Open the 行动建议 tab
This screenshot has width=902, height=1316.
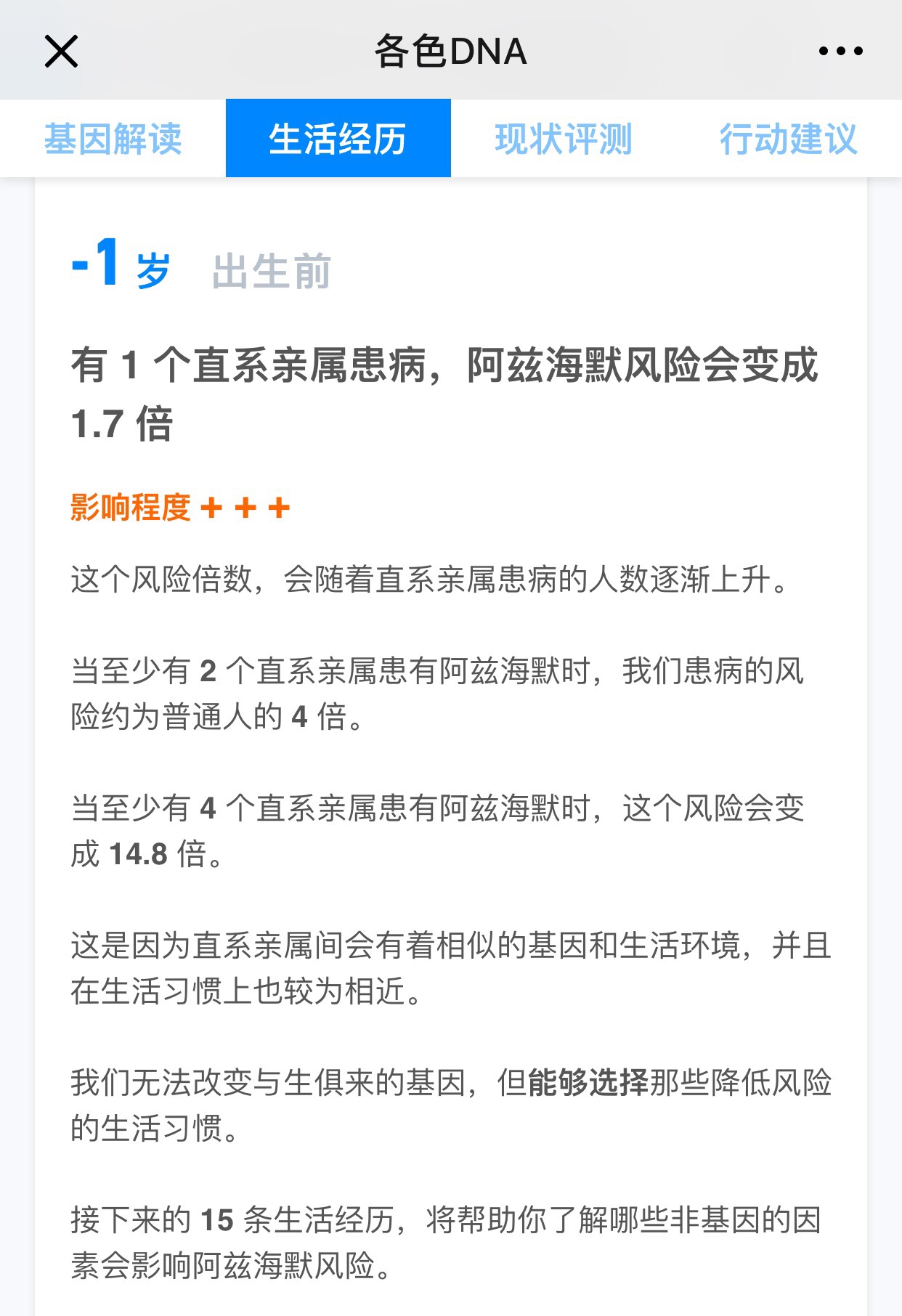click(788, 138)
